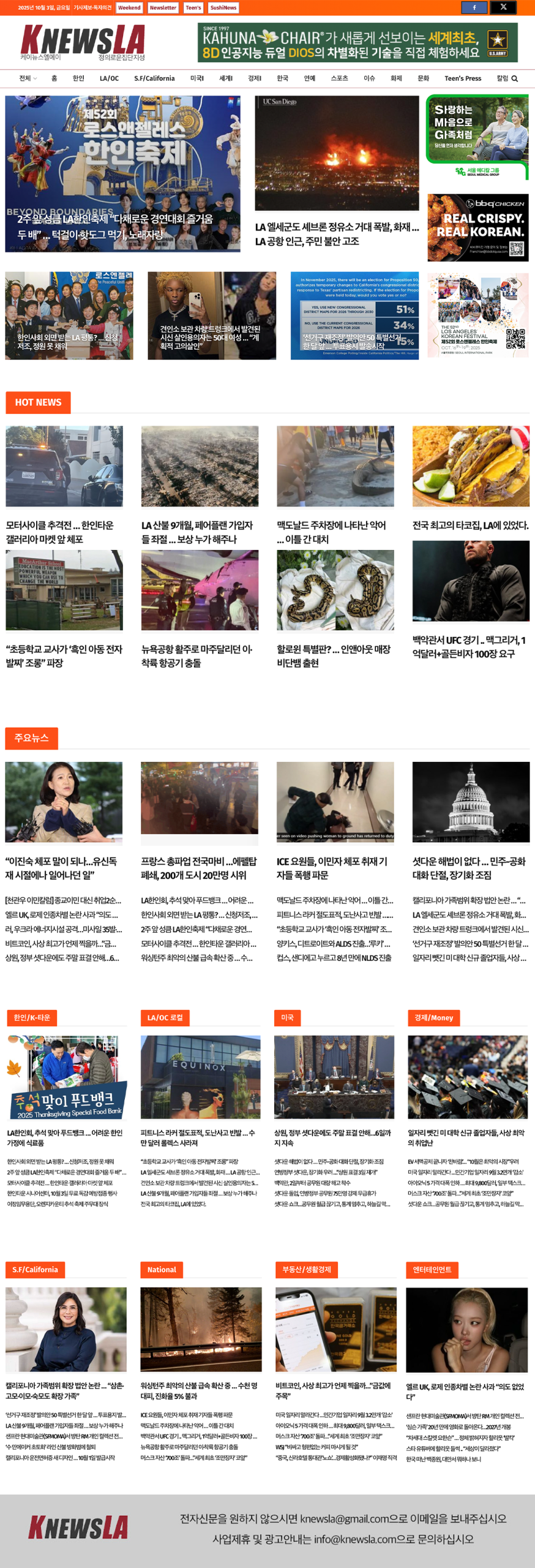Open the 전국 최고의 타코집 article
This screenshot has width=535, height=1568.
coord(470,525)
